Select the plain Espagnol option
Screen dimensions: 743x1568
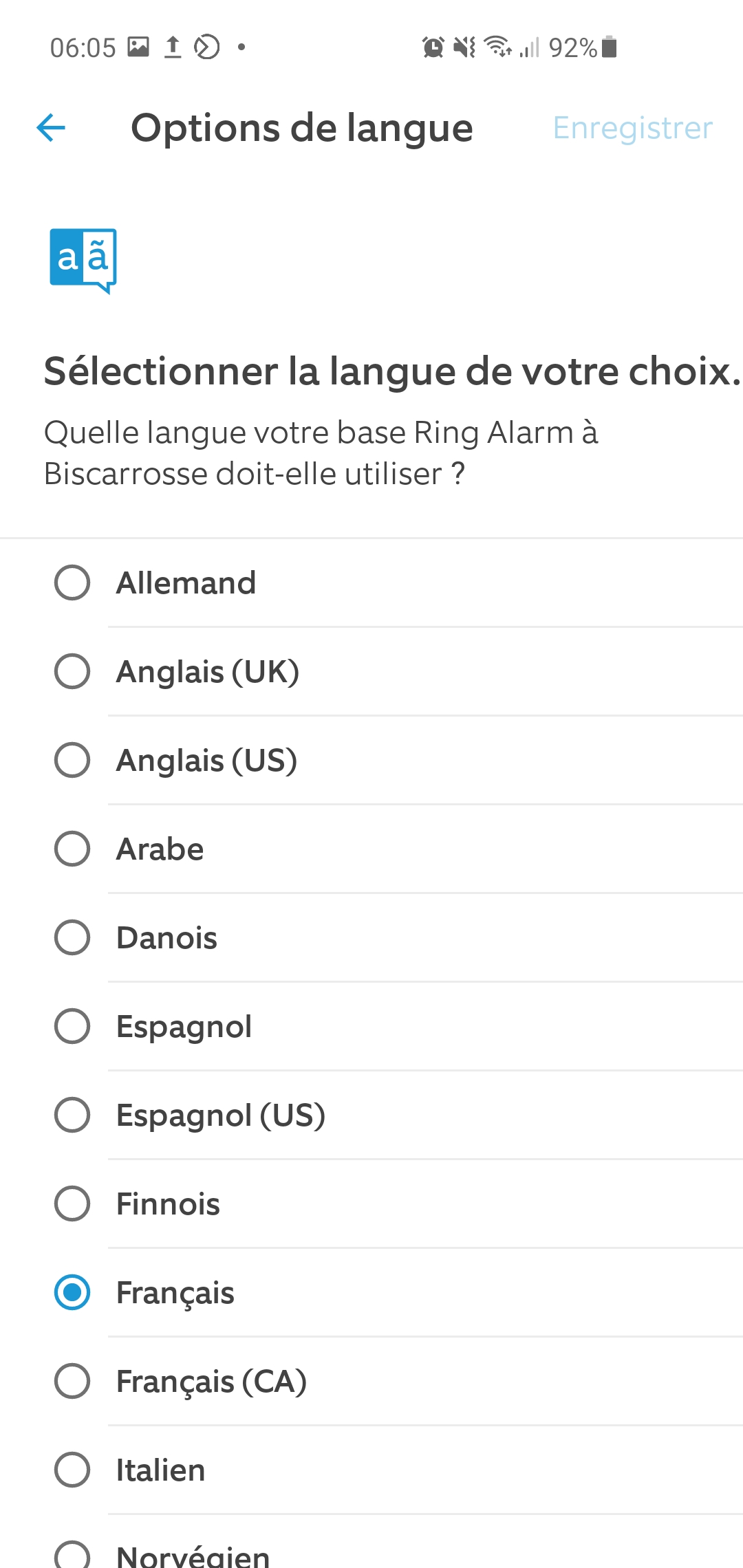click(371, 1026)
